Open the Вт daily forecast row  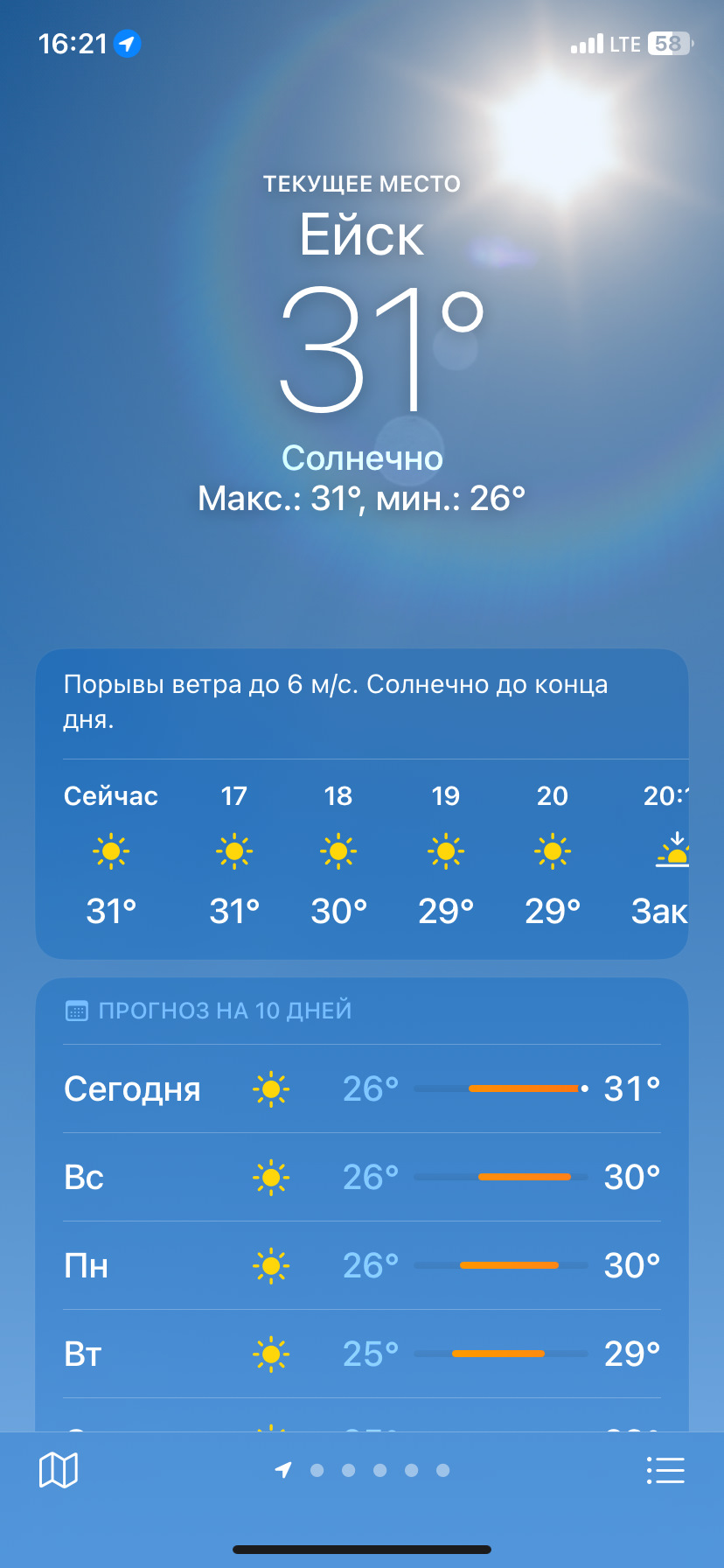[x=362, y=1354]
